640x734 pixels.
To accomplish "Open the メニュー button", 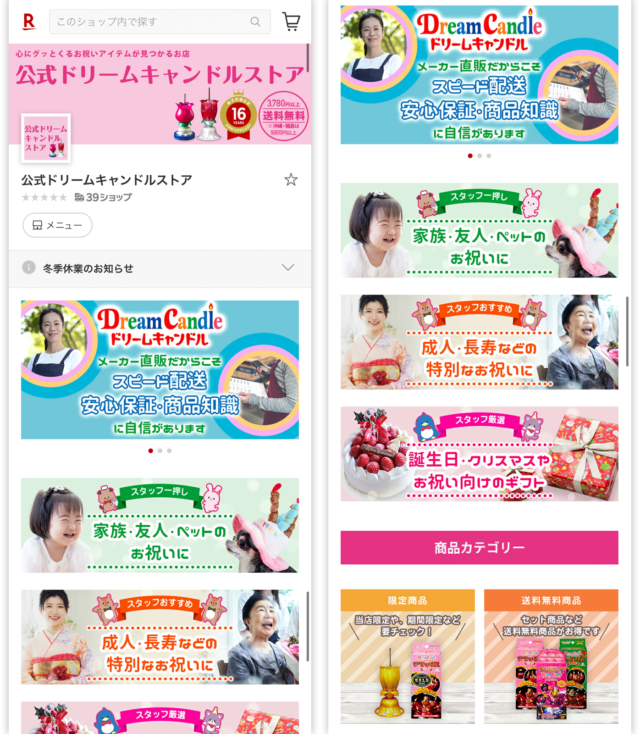I will [57, 226].
